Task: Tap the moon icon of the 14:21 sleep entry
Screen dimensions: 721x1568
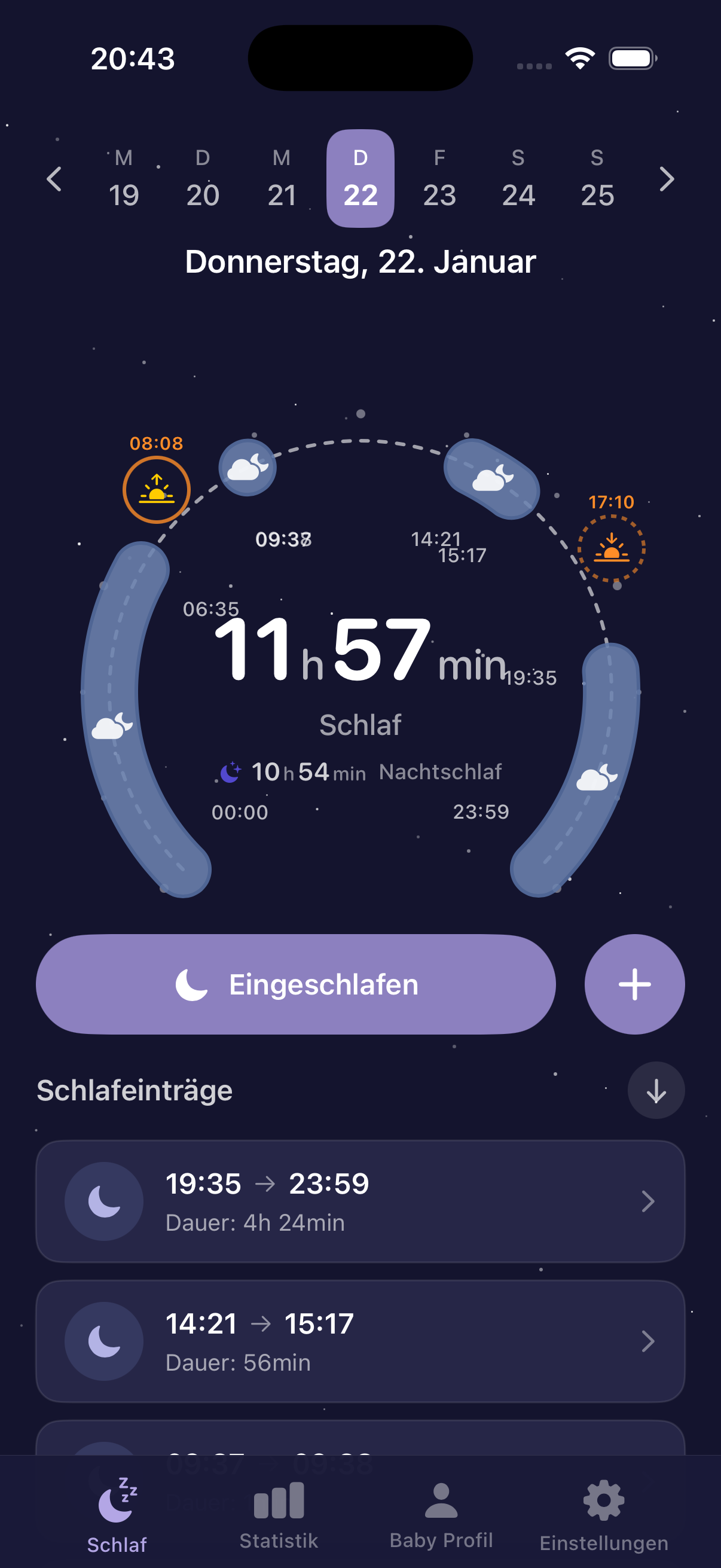Action: [103, 1341]
